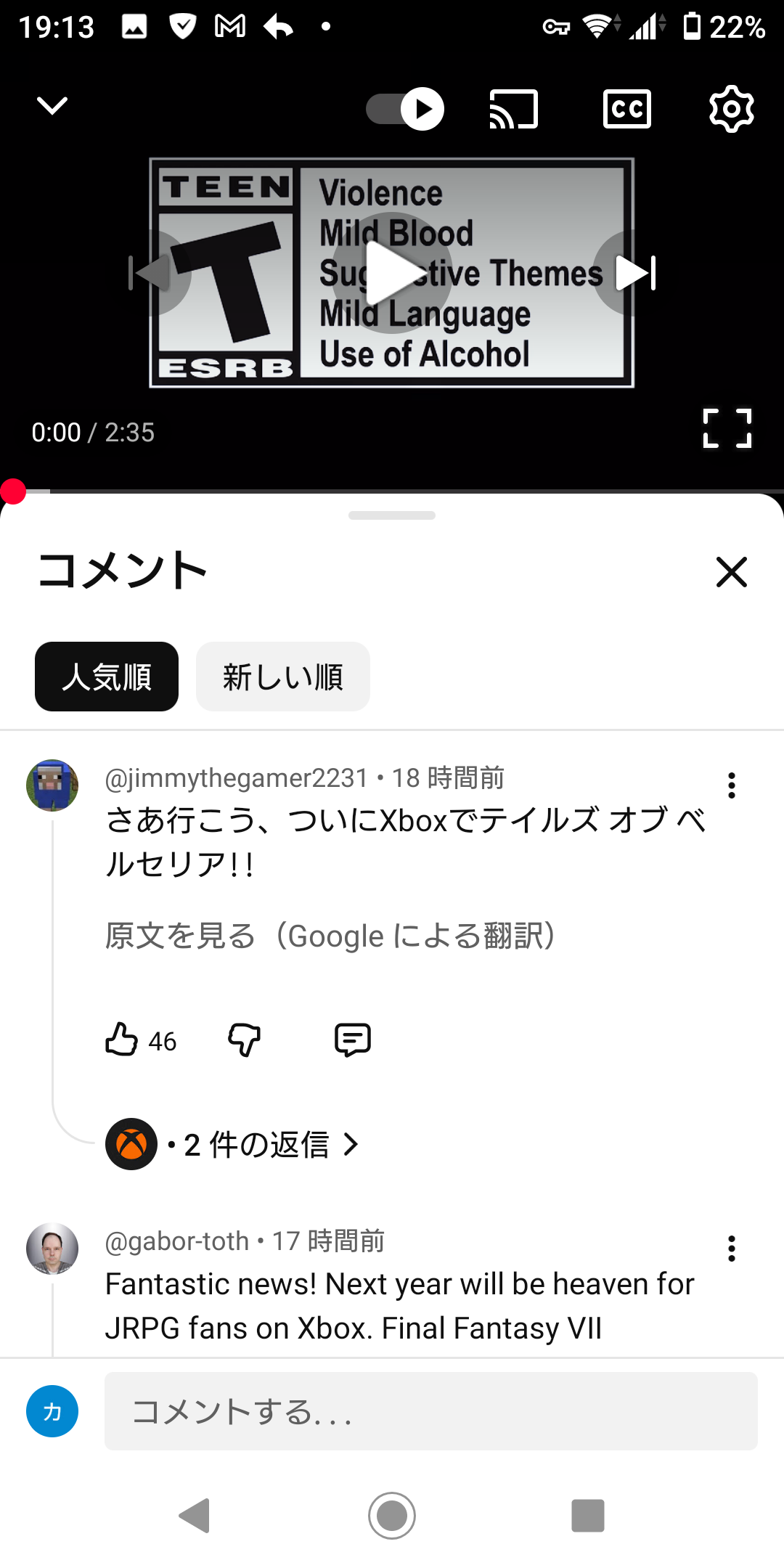Tap the コメントする comment field

(430, 1411)
